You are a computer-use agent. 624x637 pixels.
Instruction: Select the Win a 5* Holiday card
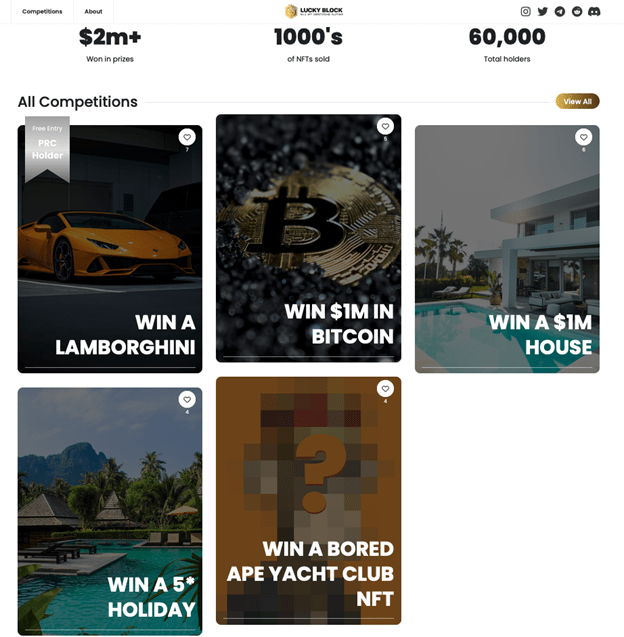[110, 520]
